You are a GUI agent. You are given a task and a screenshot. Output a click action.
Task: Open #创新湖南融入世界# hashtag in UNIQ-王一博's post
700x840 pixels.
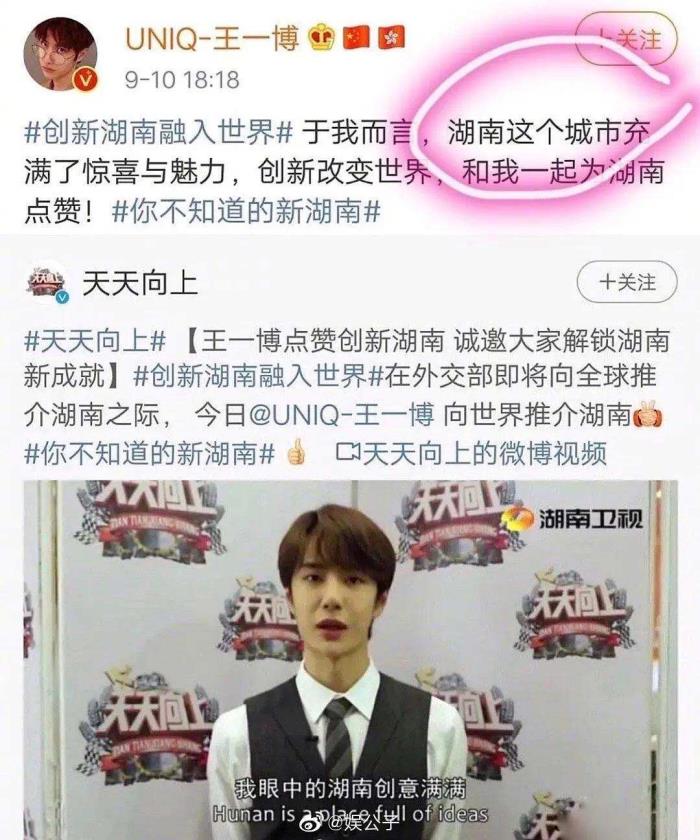pyautogui.click(x=159, y=132)
